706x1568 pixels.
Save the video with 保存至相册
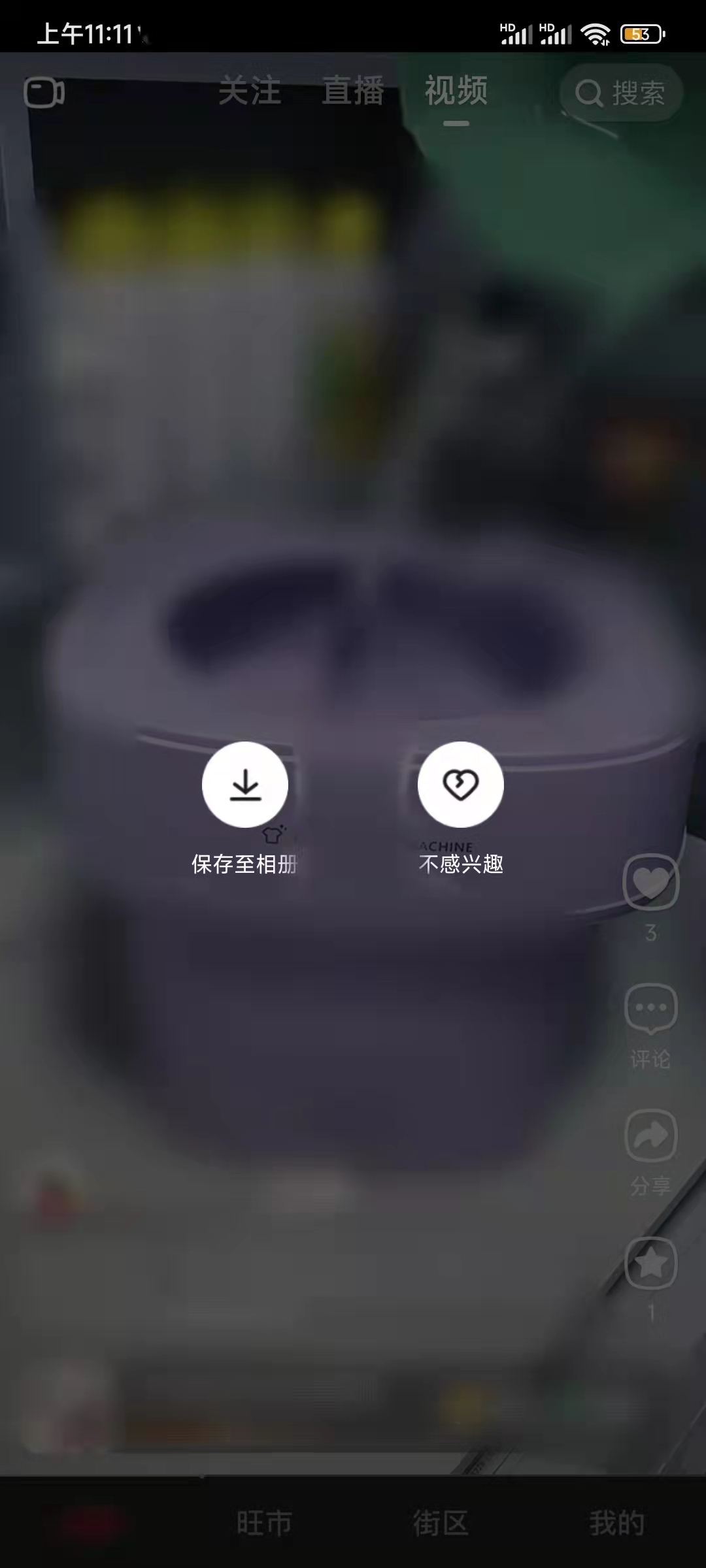point(244,864)
